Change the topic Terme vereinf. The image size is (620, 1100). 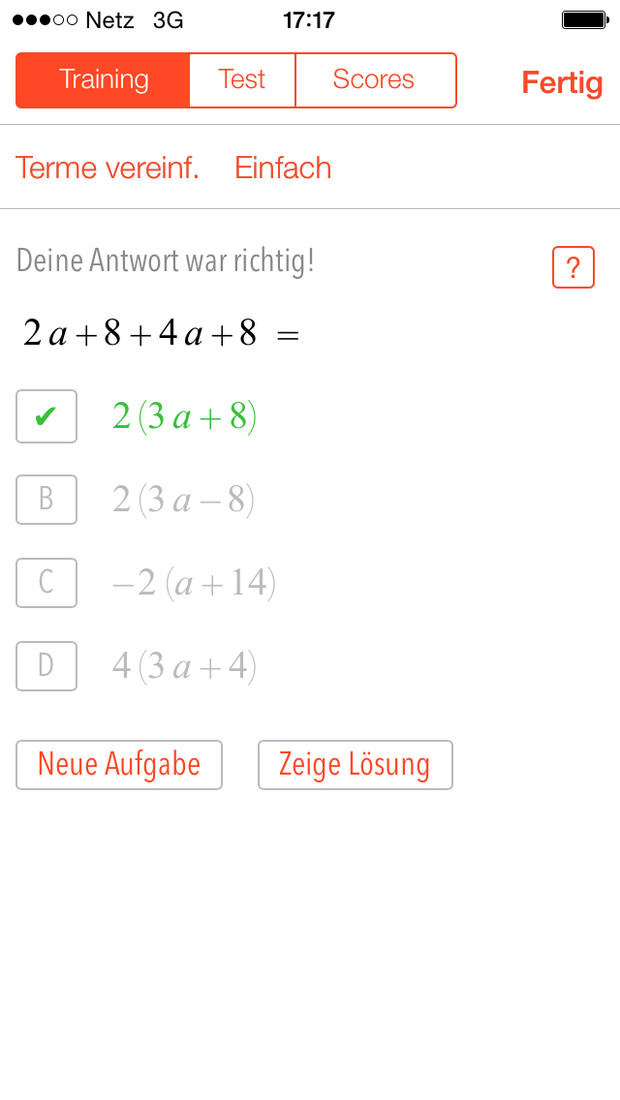[x=107, y=168]
